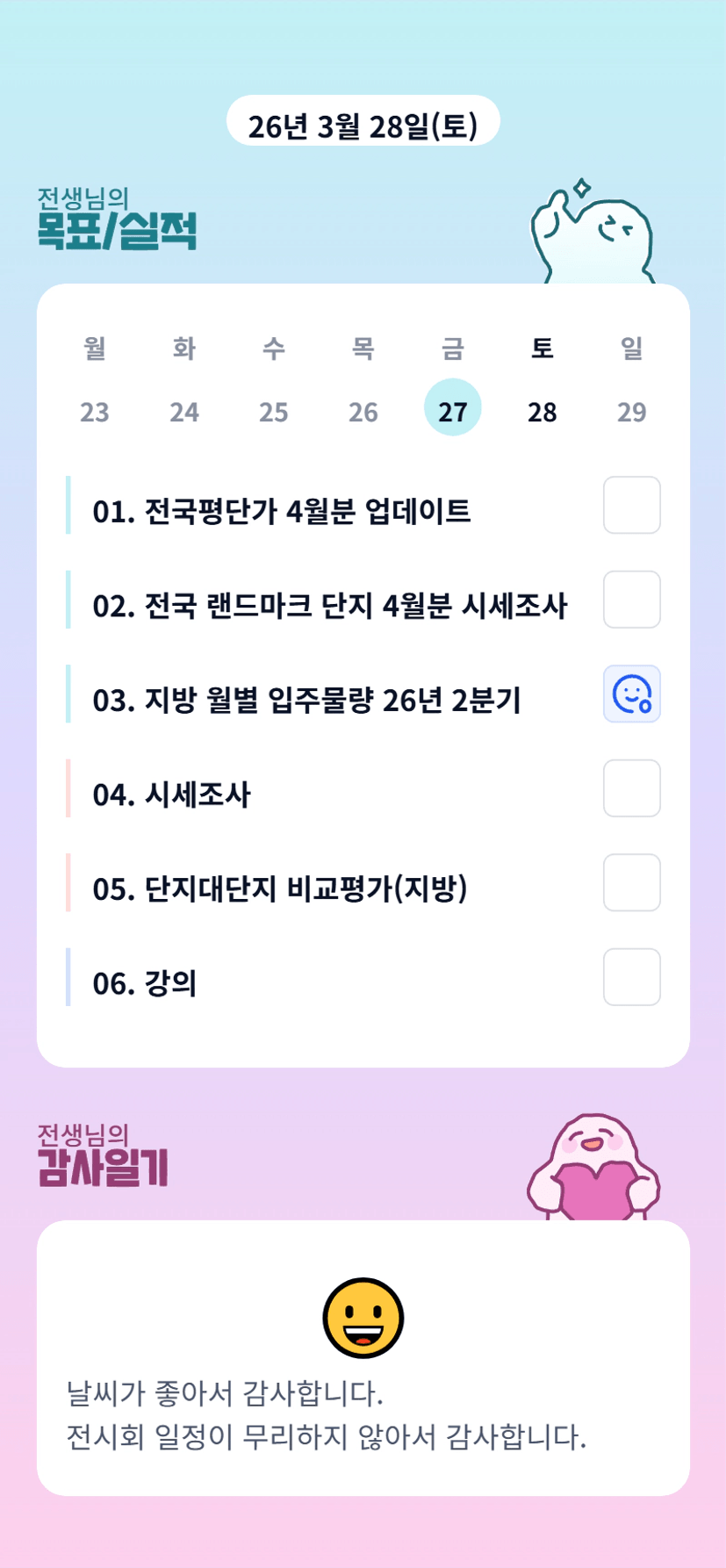This screenshot has width=726, height=1568.
Task: Check off 02. 전국 랜드마크 단지 4월분 시세조사
Action: point(631,600)
